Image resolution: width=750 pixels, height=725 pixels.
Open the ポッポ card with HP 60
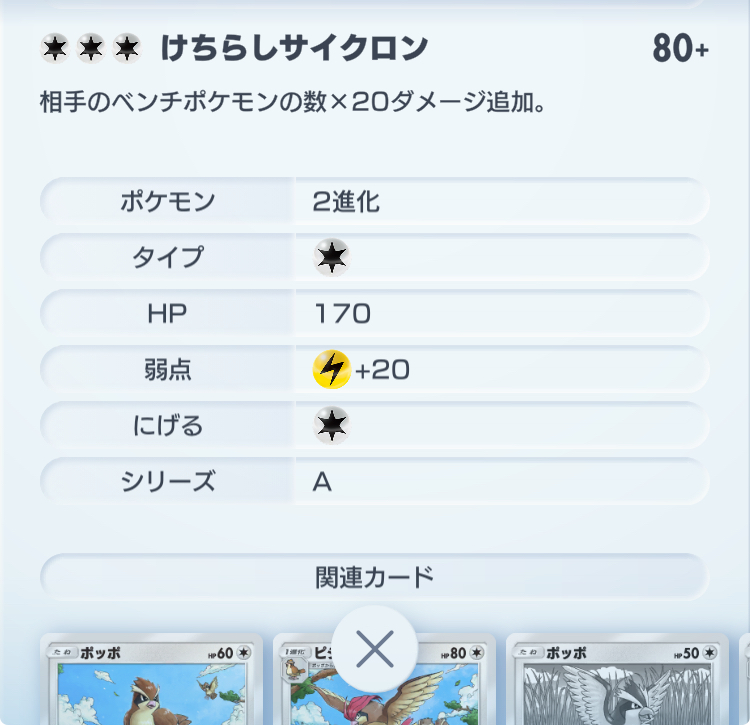coord(151,685)
